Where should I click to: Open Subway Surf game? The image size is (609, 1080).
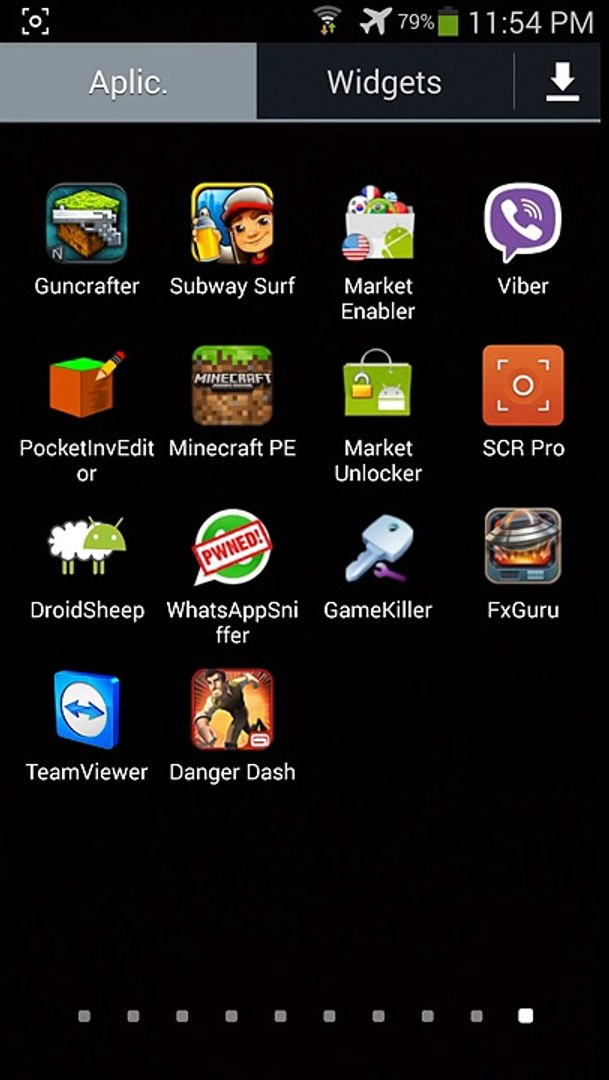pyautogui.click(x=232, y=224)
